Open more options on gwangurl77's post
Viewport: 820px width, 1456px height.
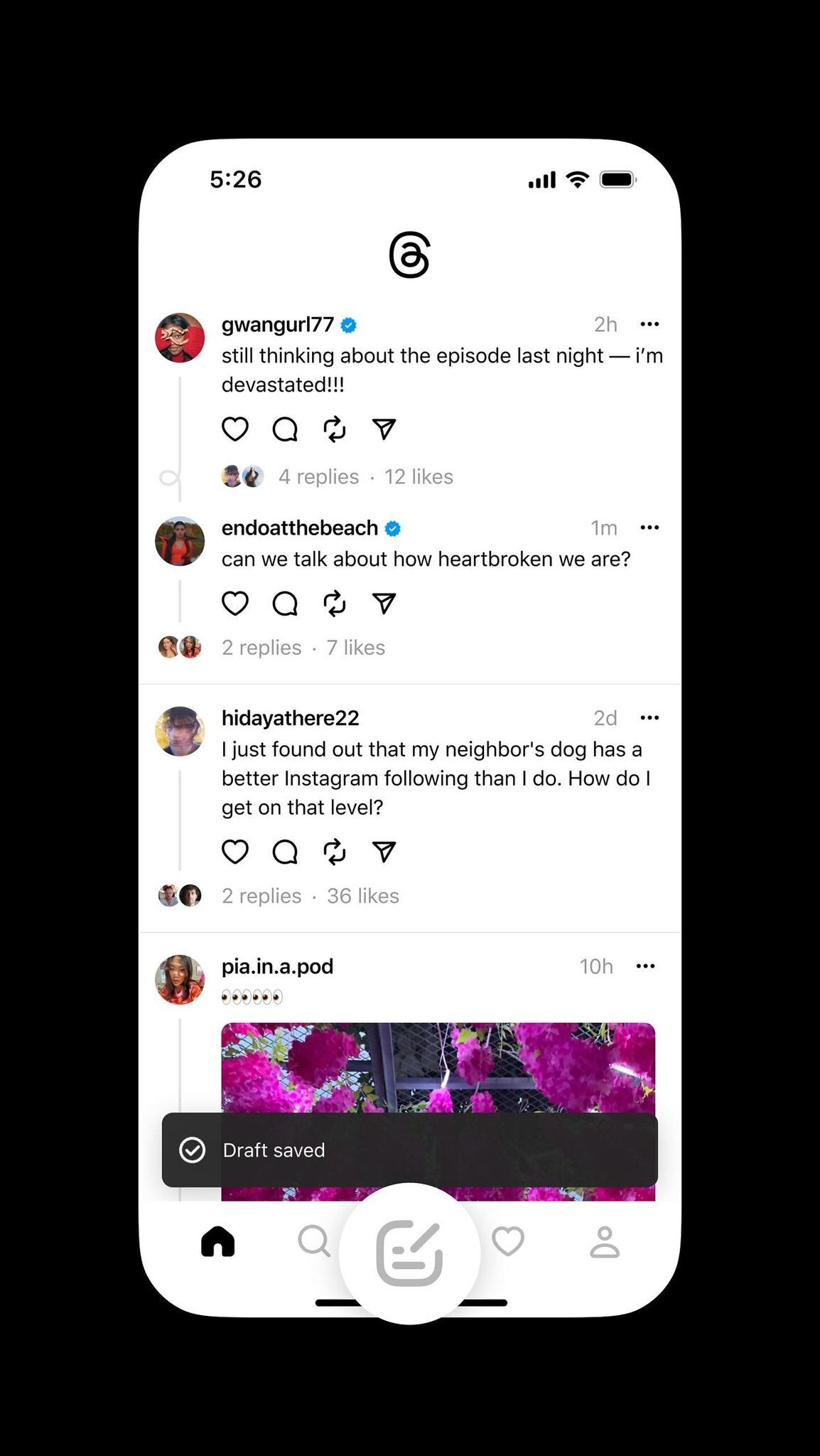pyautogui.click(x=649, y=324)
